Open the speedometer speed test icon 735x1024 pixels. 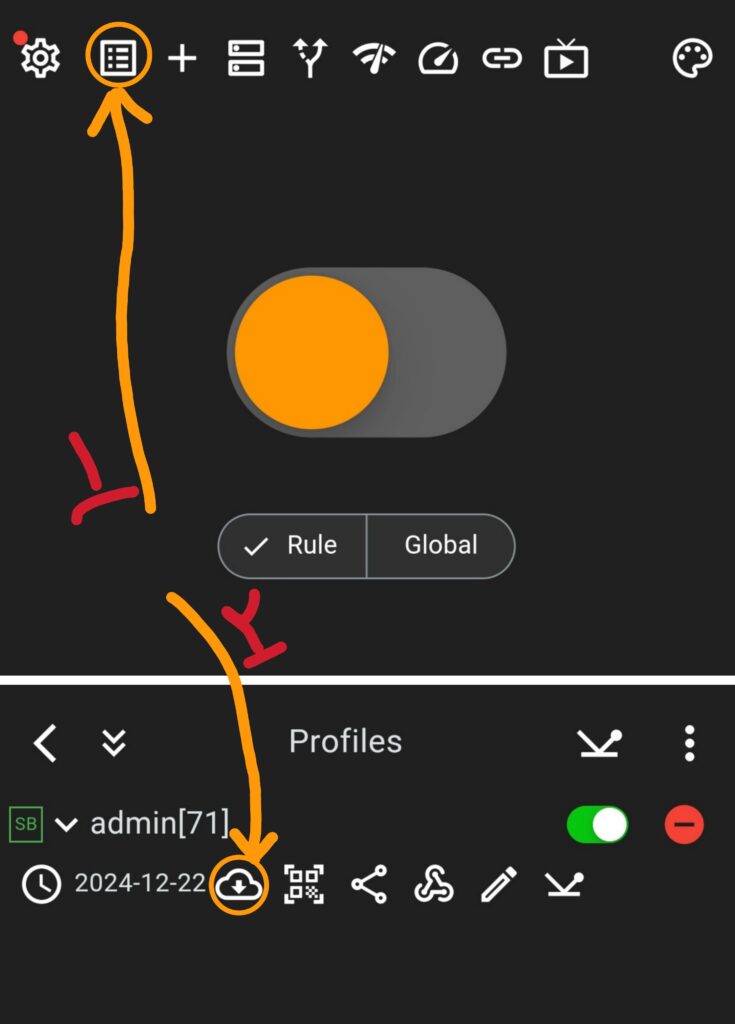[x=438, y=59]
